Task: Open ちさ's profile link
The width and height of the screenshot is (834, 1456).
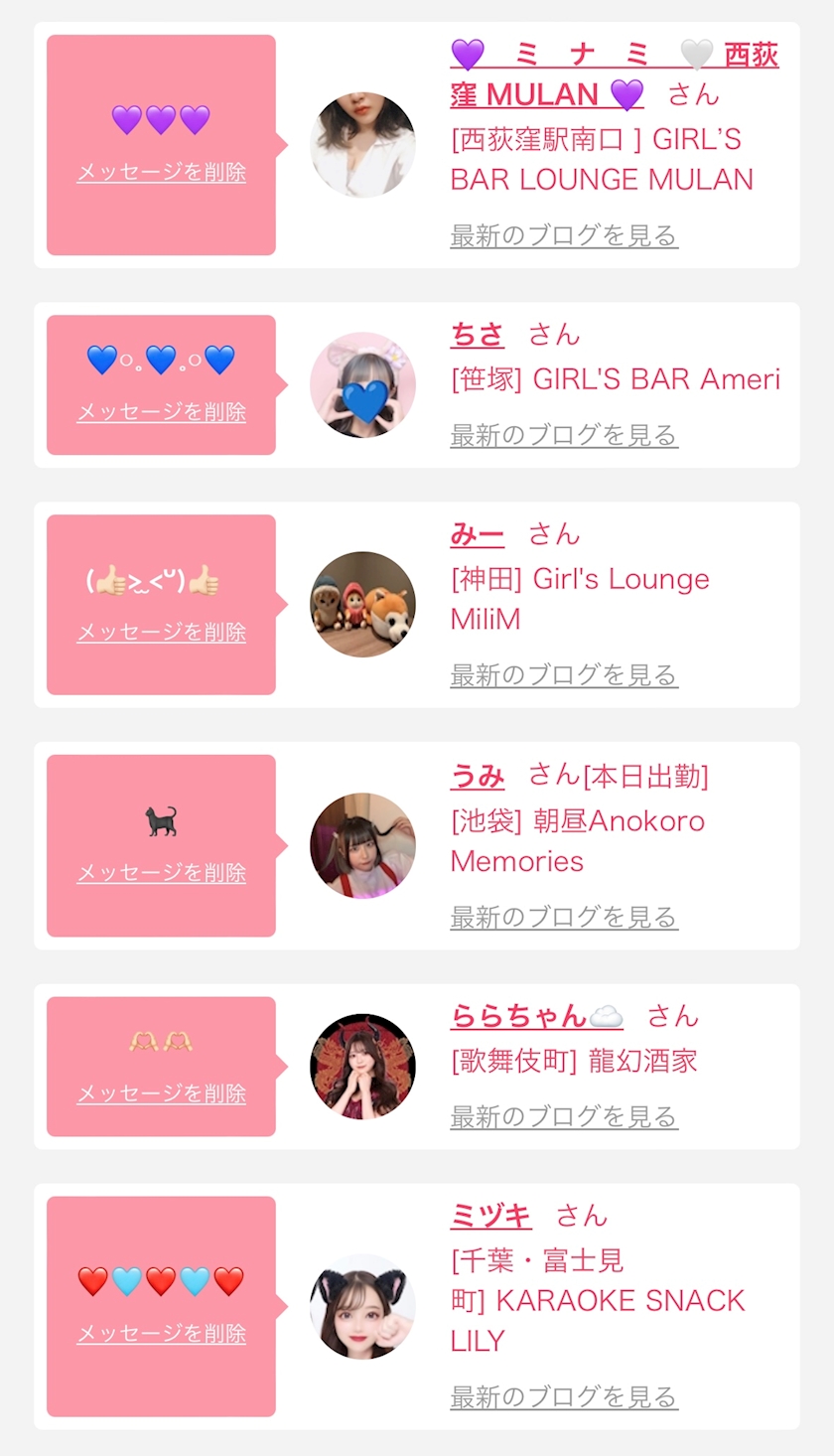Action: [x=477, y=335]
